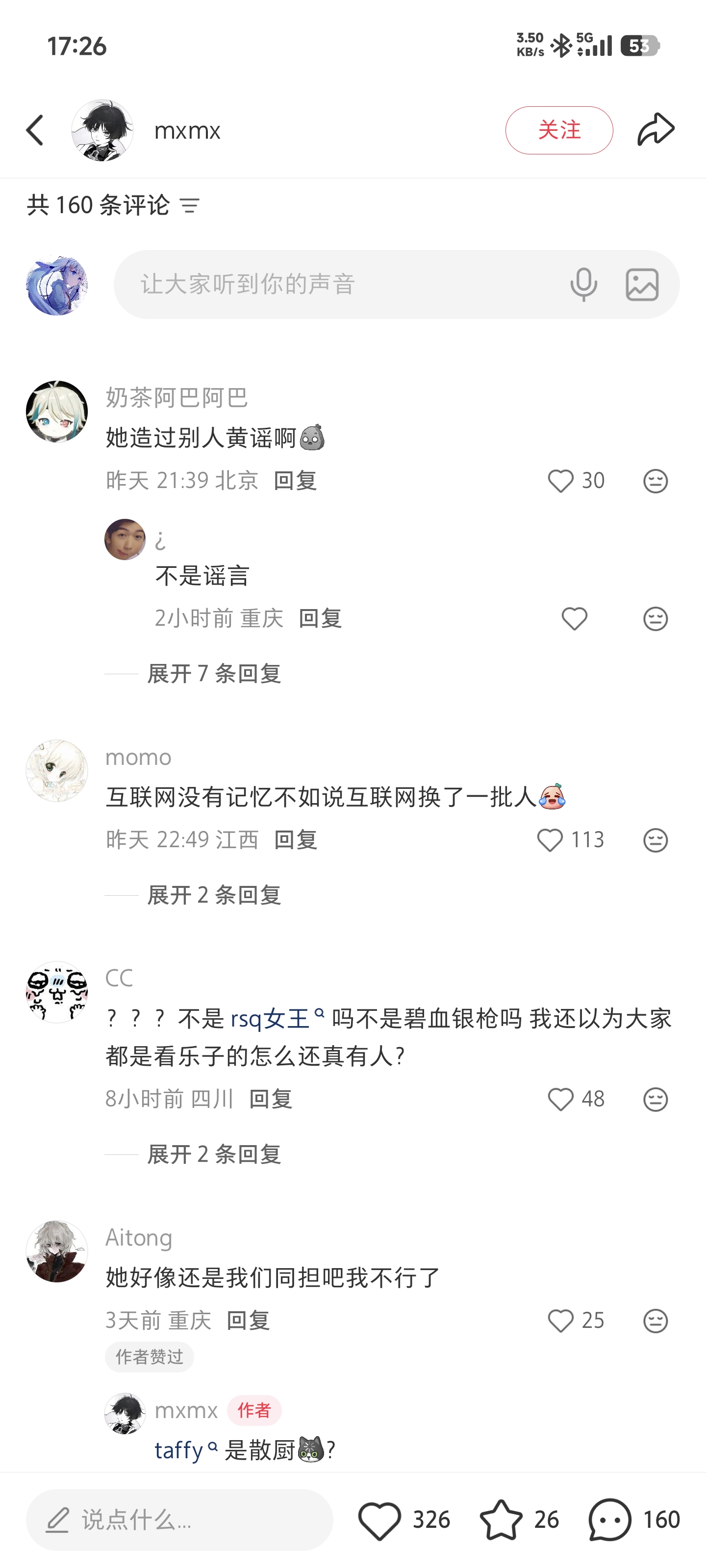706x1568 pixels.
Task: Expand 2 replies under momo's comment
Action: 214,895
